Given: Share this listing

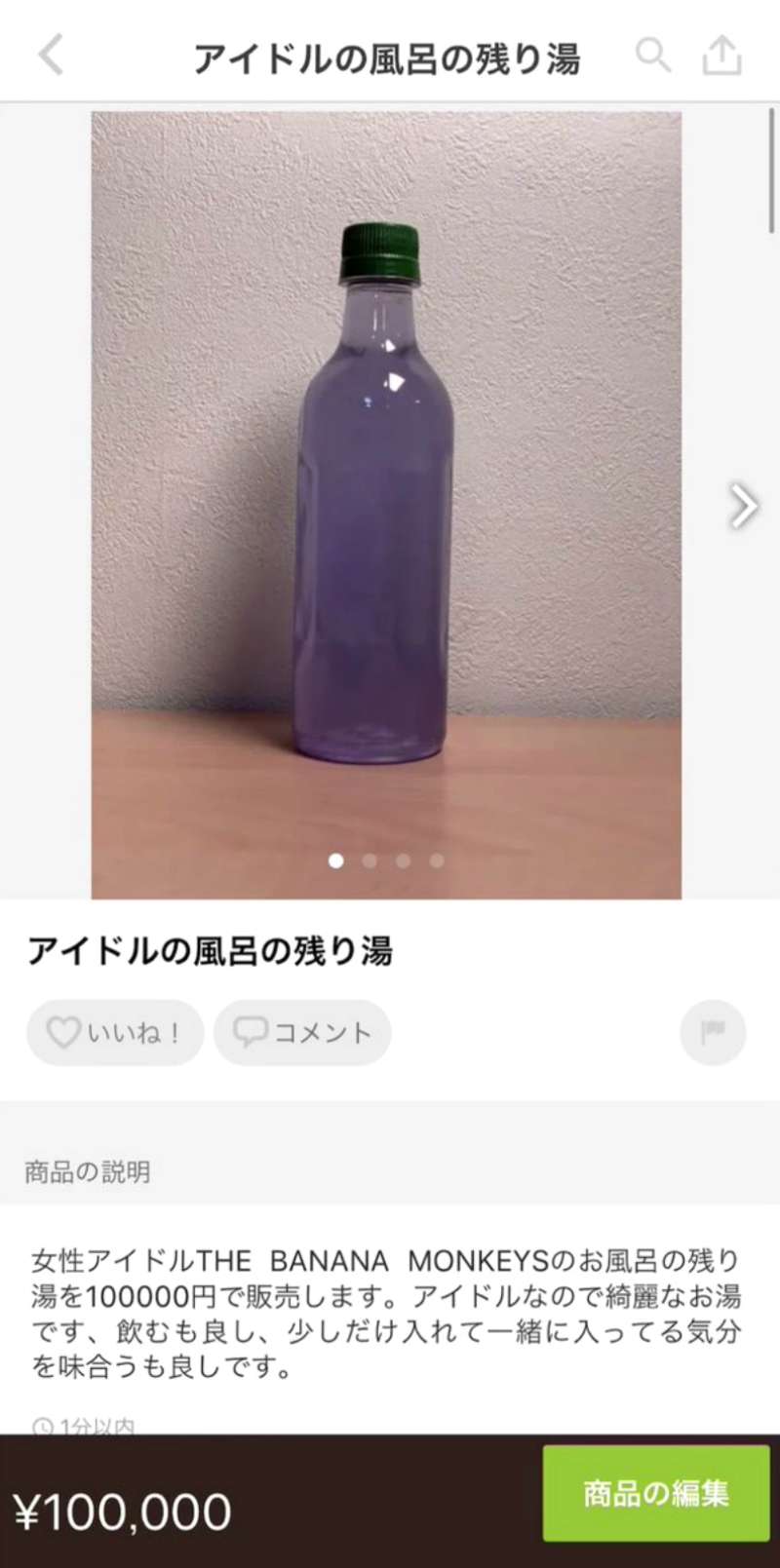Looking at the screenshot, I should pos(721,55).
